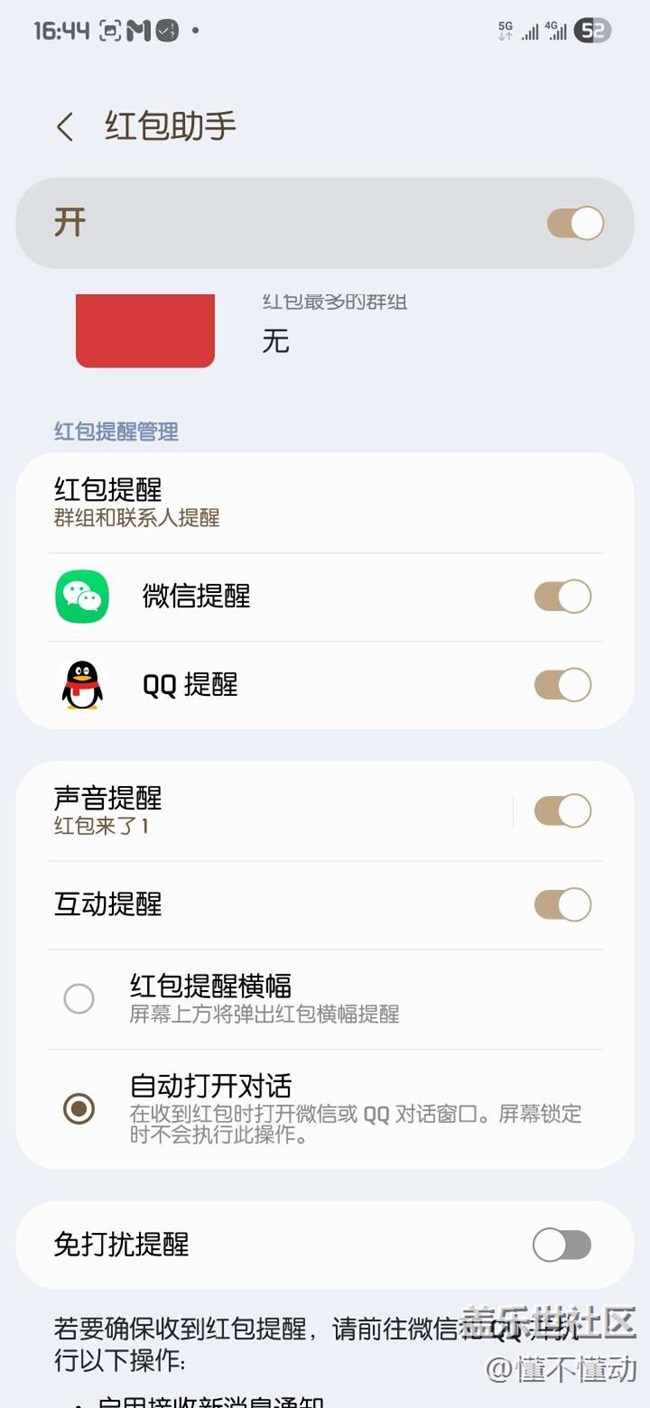Turn off 互动提醒 switch
Image resolution: width=650 pixels, height=1408 pixels.
click(563, 905)
